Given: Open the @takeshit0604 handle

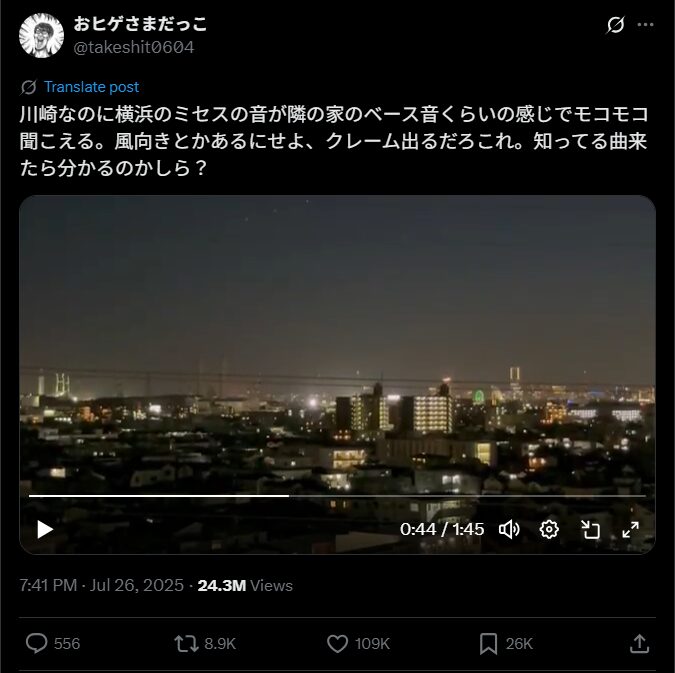Looking at the screenshot, I should click(134, 46).
